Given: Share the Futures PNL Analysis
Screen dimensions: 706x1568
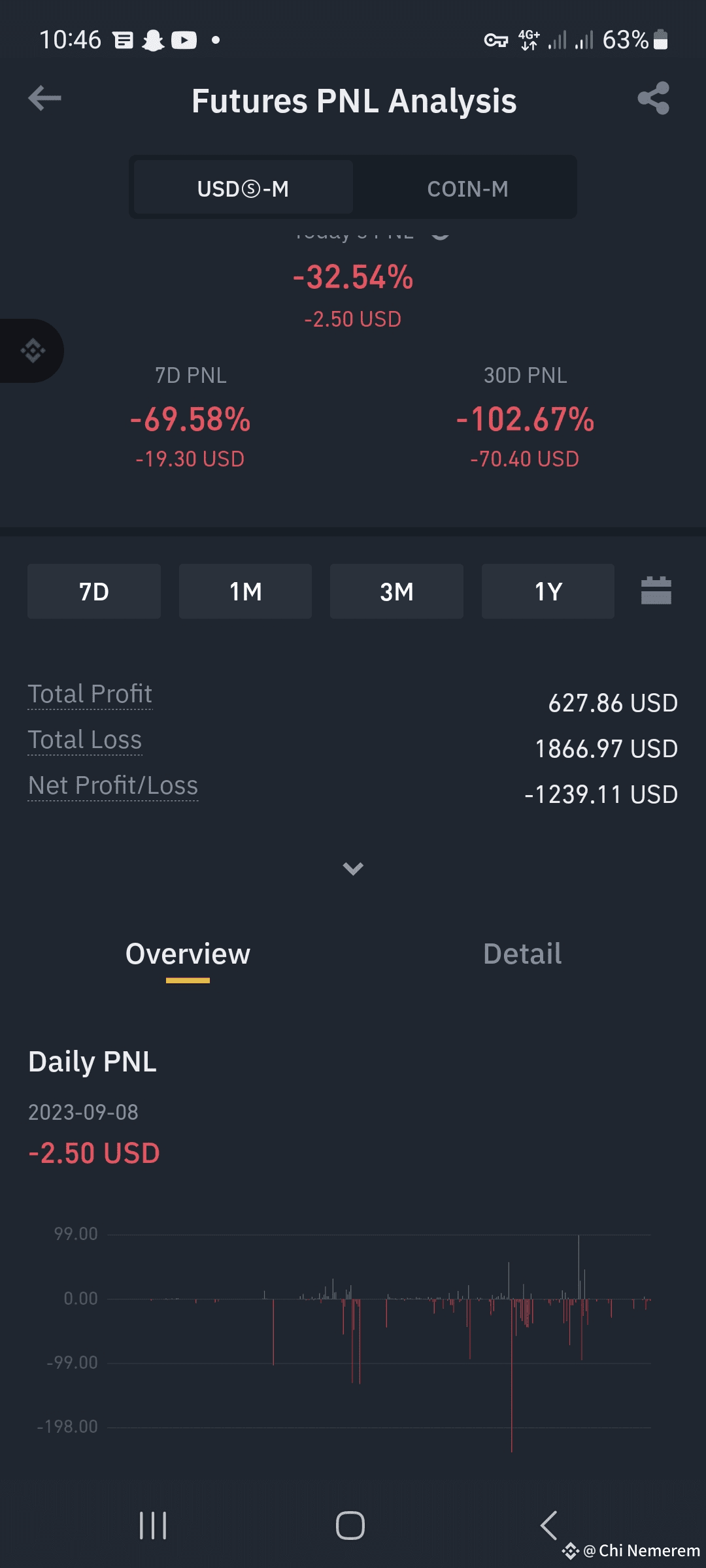Looking at the screenshot, I should tap(654, 99).
